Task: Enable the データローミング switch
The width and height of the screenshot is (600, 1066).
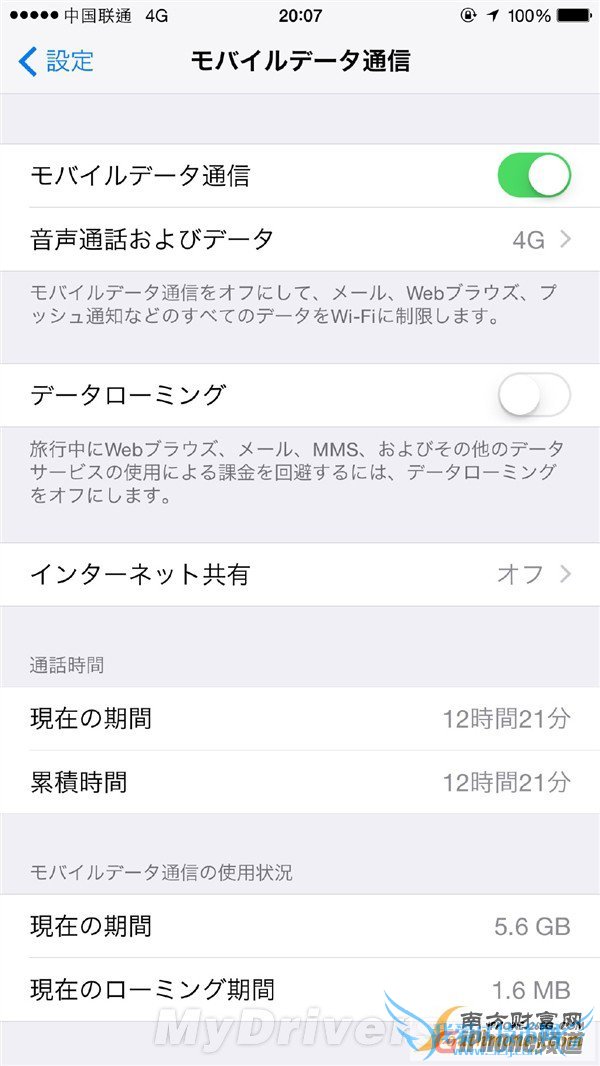Action: 533,395
